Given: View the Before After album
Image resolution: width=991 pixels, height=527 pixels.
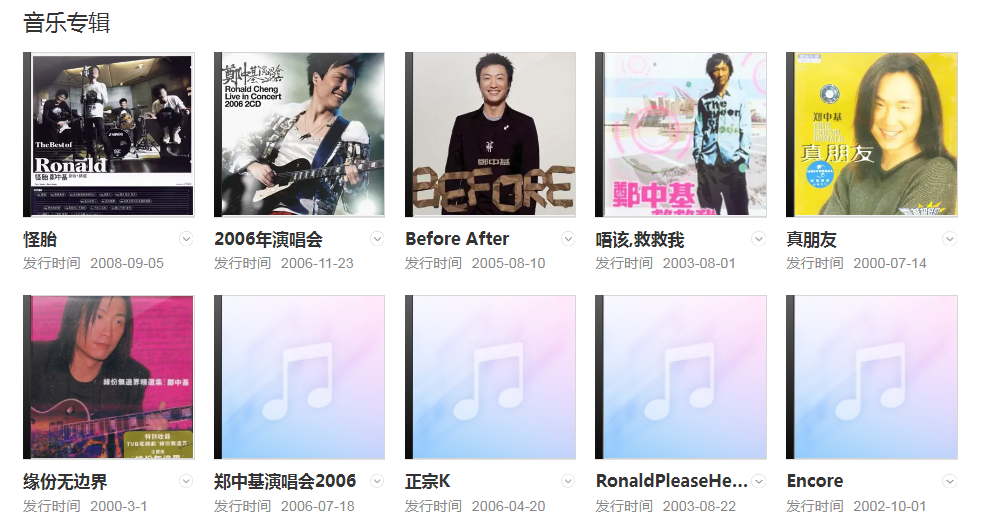Looking at the screenshot, I should [490, 134].
